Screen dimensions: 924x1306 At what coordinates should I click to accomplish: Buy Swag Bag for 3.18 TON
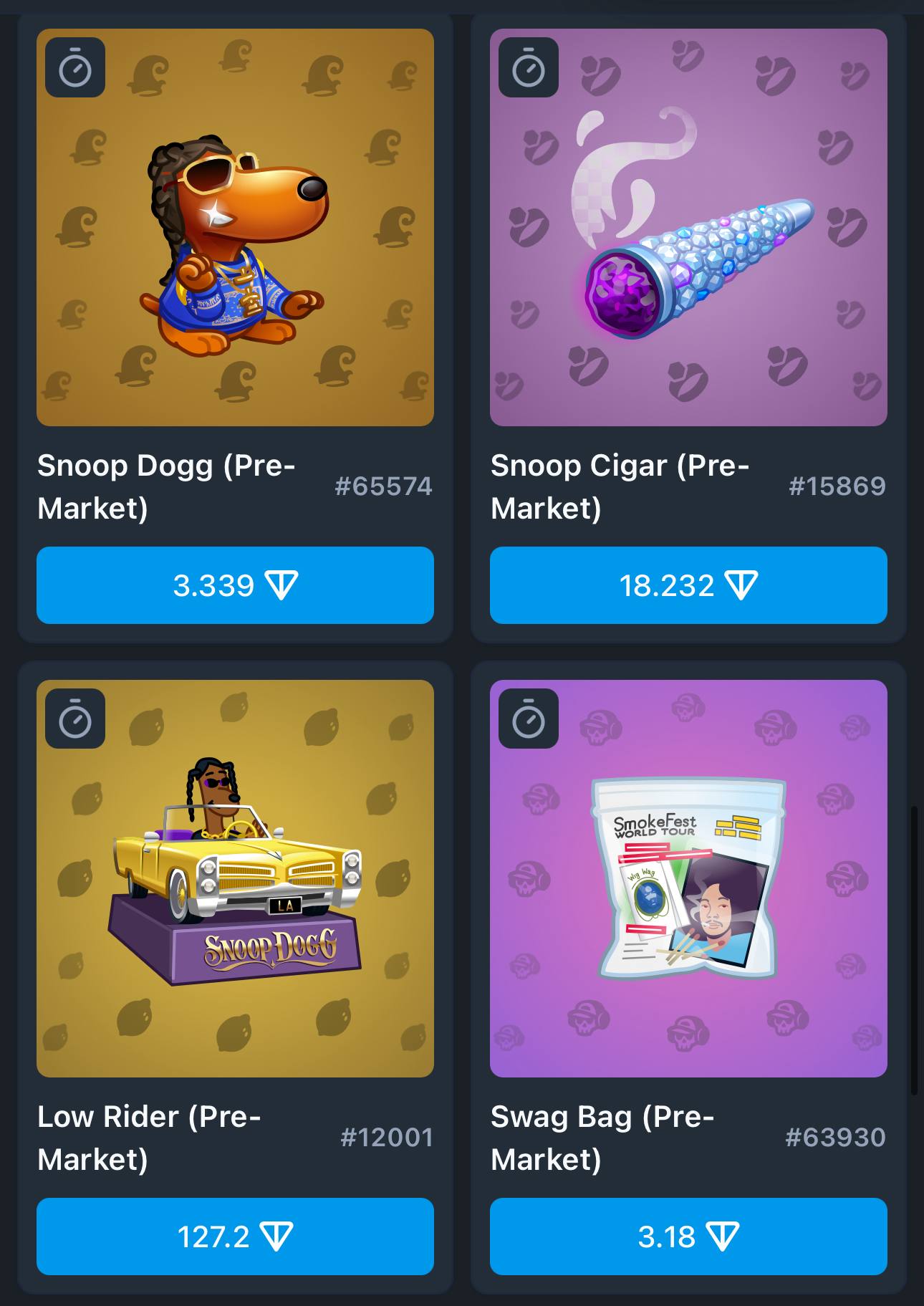point(688,1237)
